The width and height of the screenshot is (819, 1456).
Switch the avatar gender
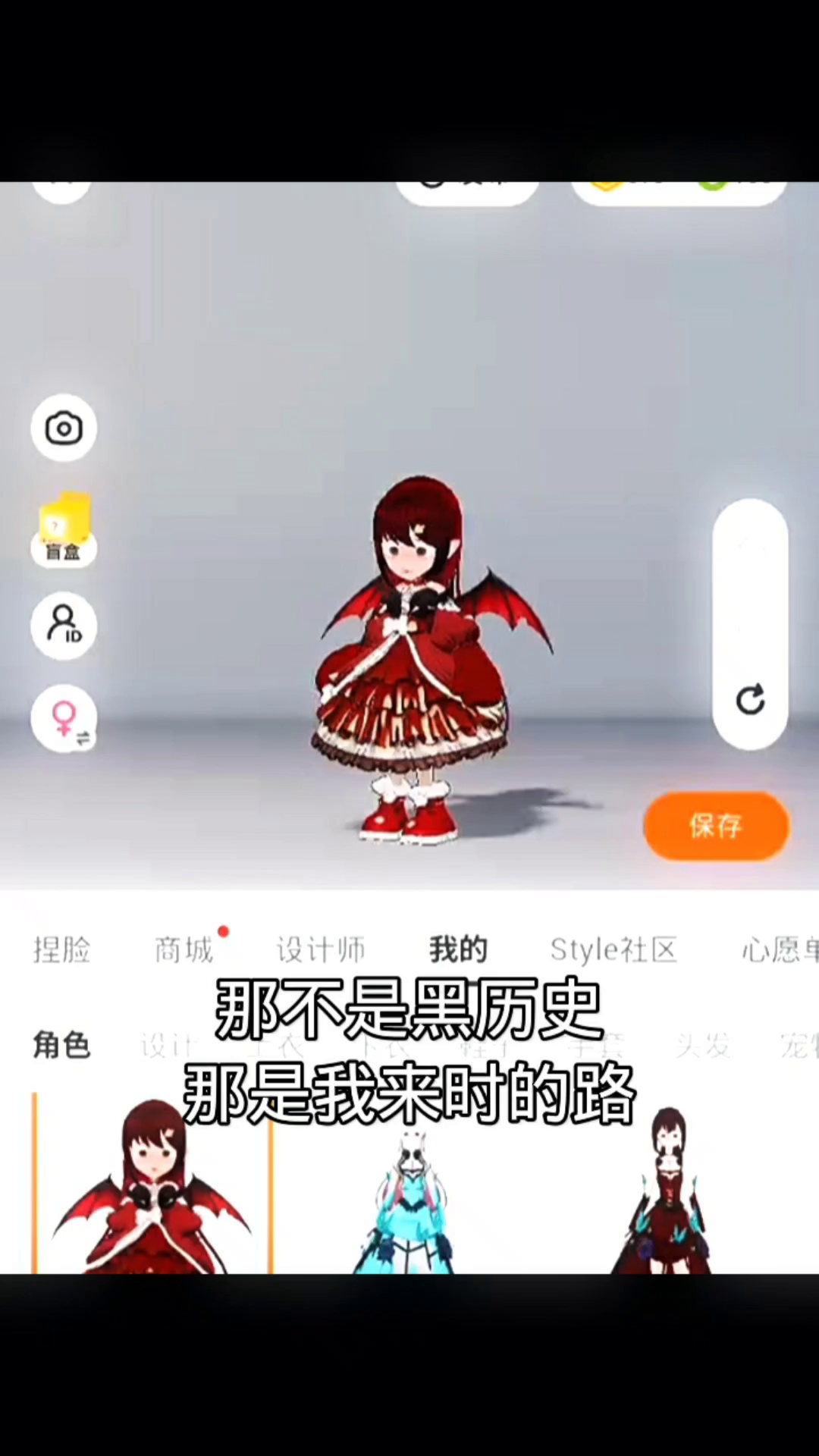pos(64,718)
